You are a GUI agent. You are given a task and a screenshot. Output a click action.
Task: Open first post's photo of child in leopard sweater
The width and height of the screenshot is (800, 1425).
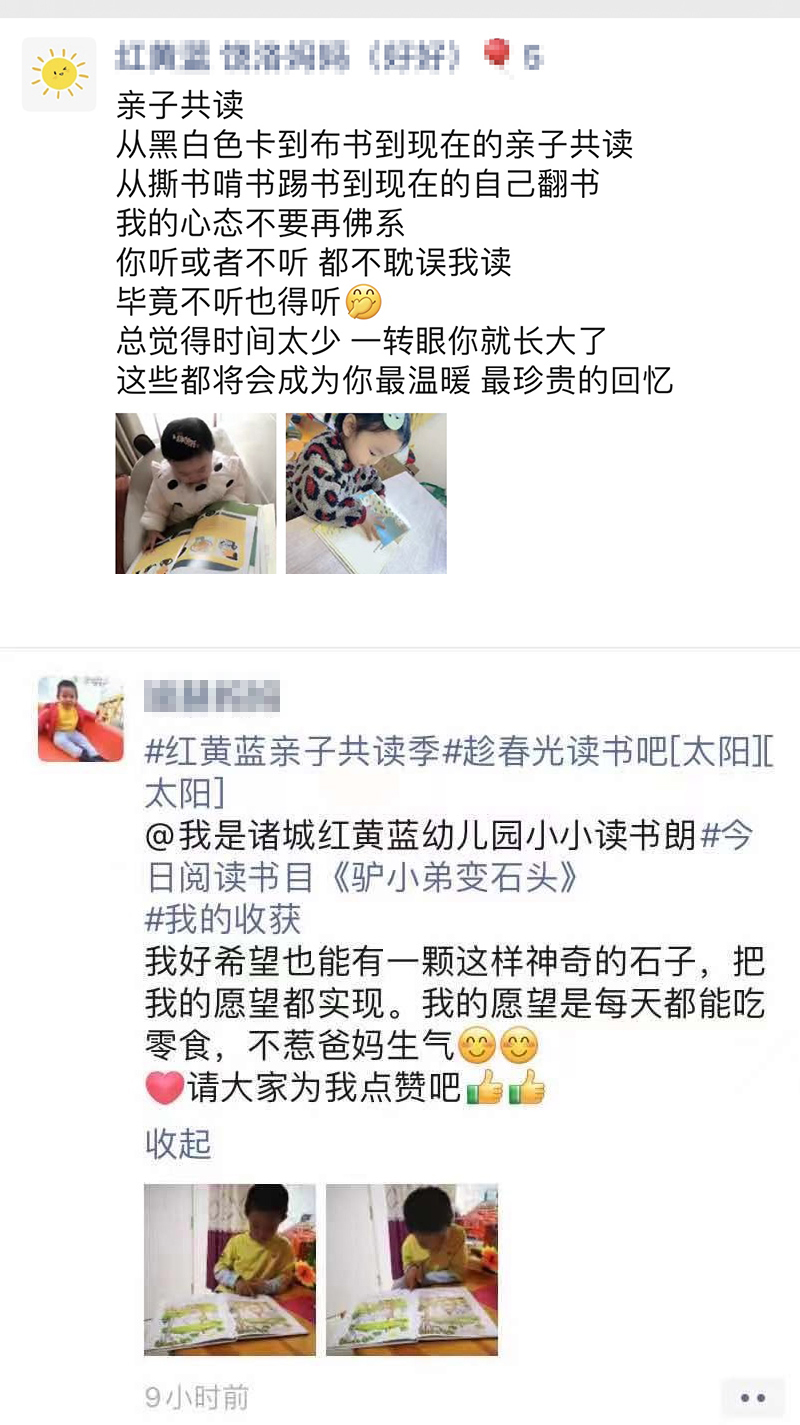[366, 493]
